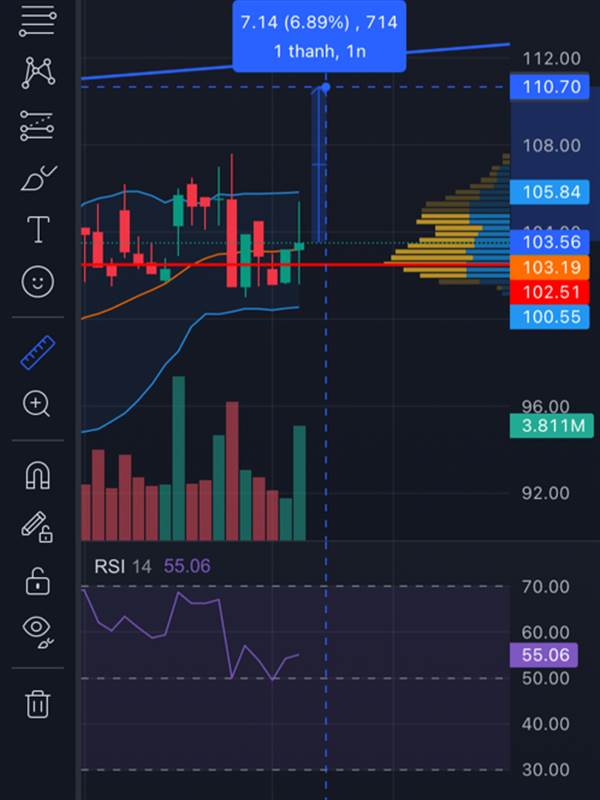Activate the ruler measure tool
The image size is (600, 800).
pos(37,352)
